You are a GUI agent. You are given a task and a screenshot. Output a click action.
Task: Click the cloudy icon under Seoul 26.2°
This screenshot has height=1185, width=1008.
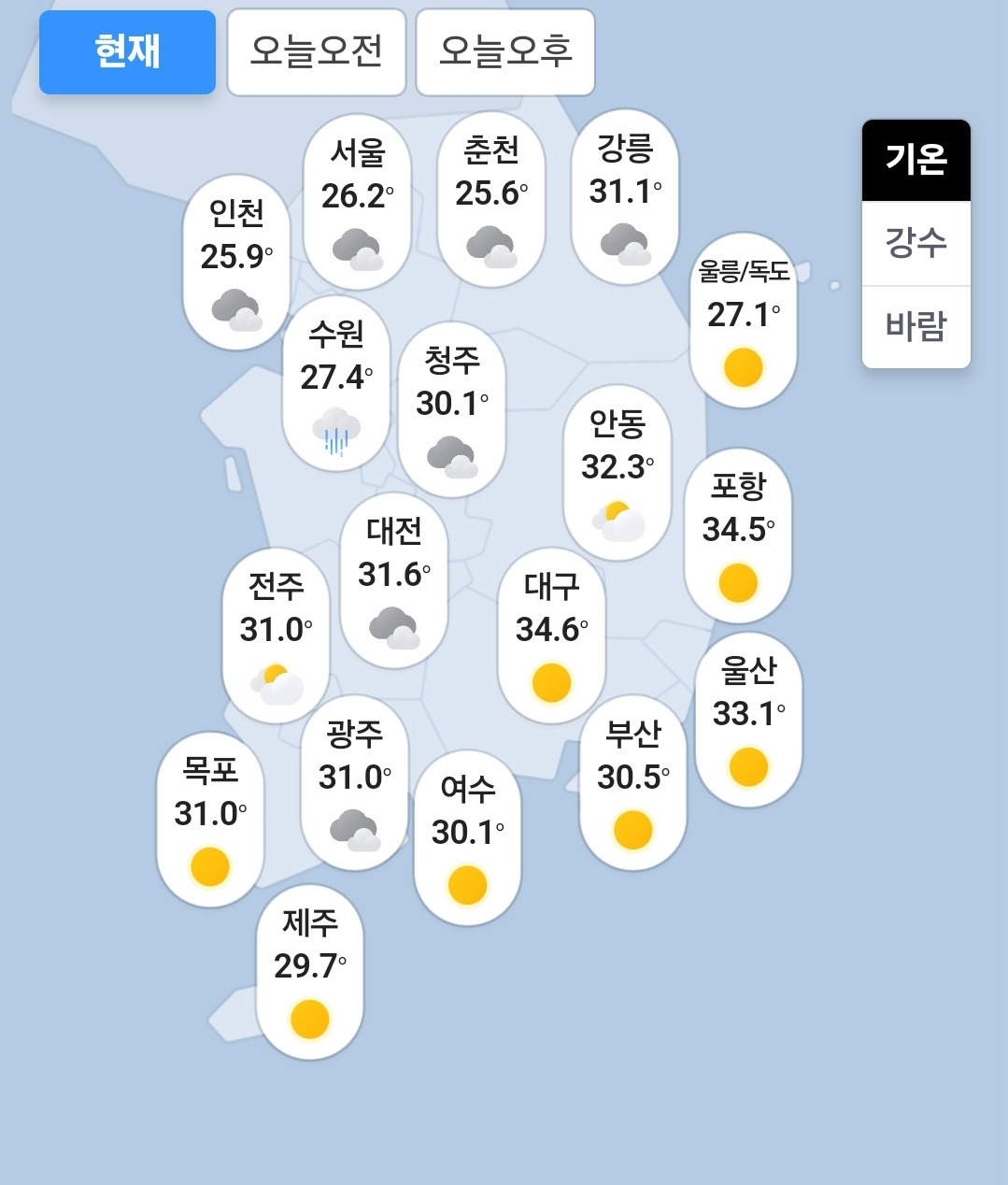click(x=356, y=248)
